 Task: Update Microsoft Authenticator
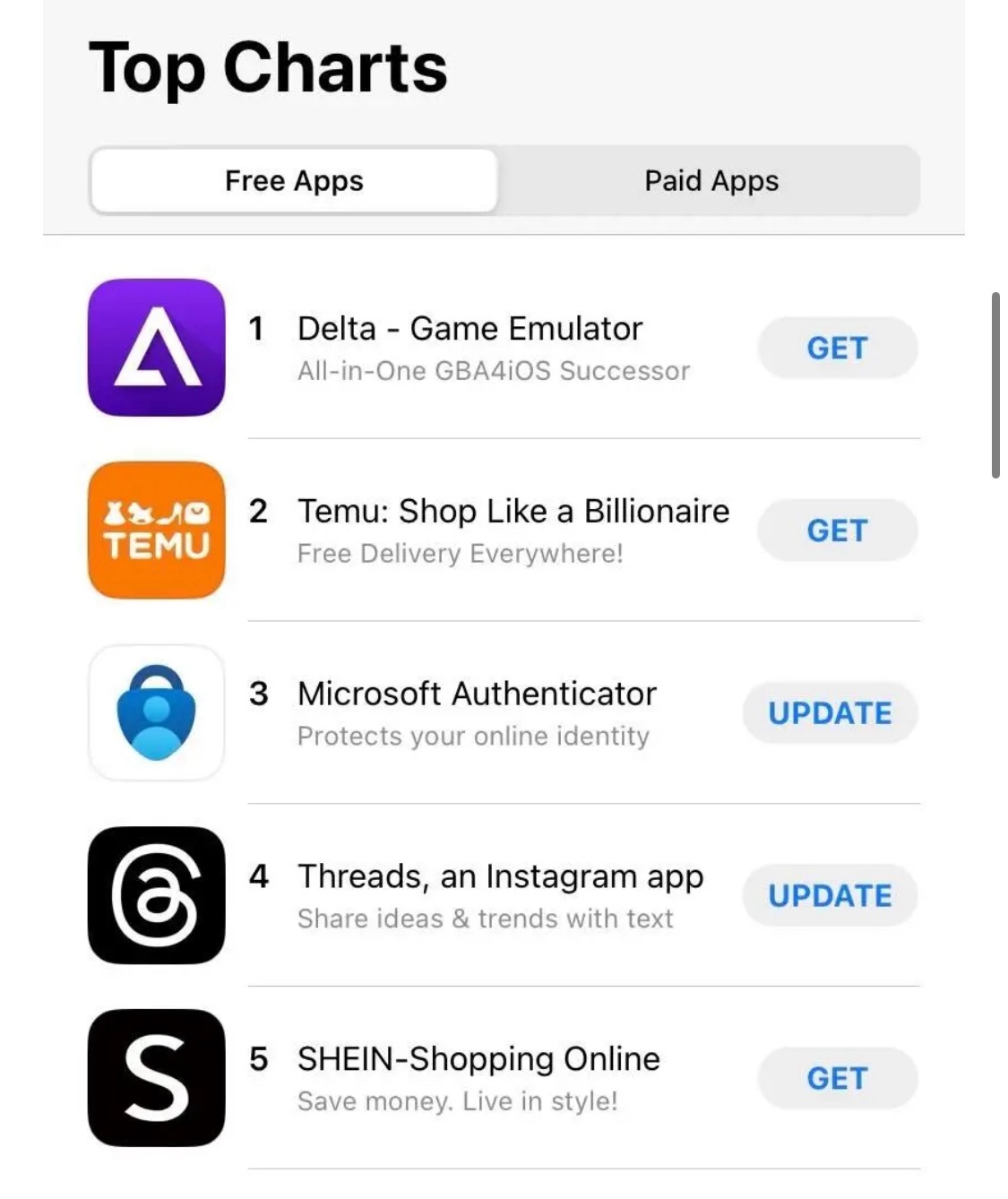click(x=830, y=713)
